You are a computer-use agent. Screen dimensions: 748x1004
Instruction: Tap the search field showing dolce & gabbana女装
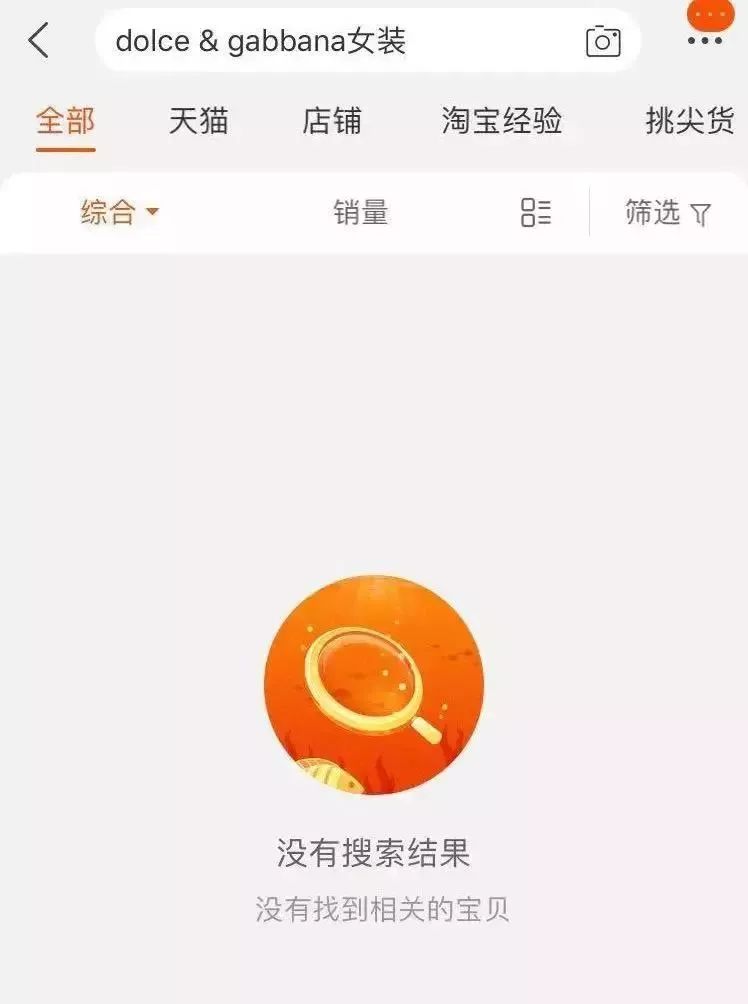[300, 41]
